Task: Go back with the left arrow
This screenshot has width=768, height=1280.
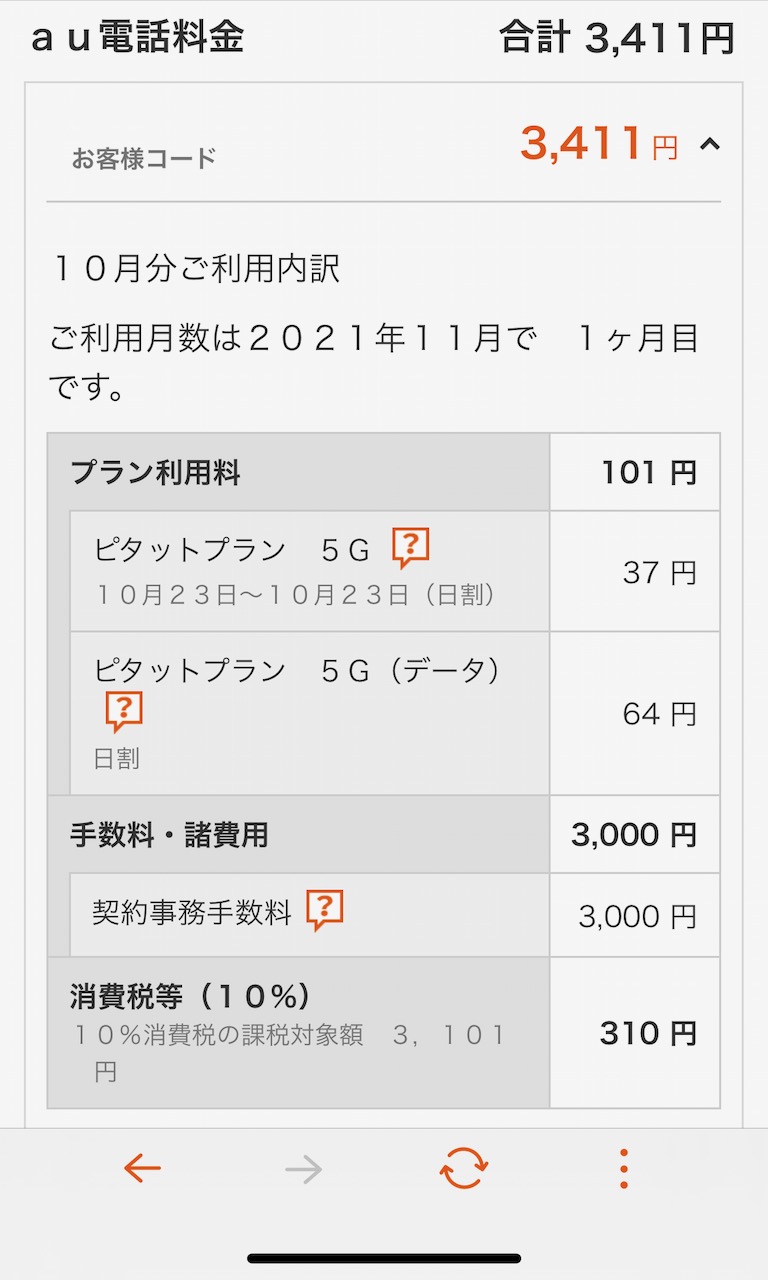Action: 143,1168
